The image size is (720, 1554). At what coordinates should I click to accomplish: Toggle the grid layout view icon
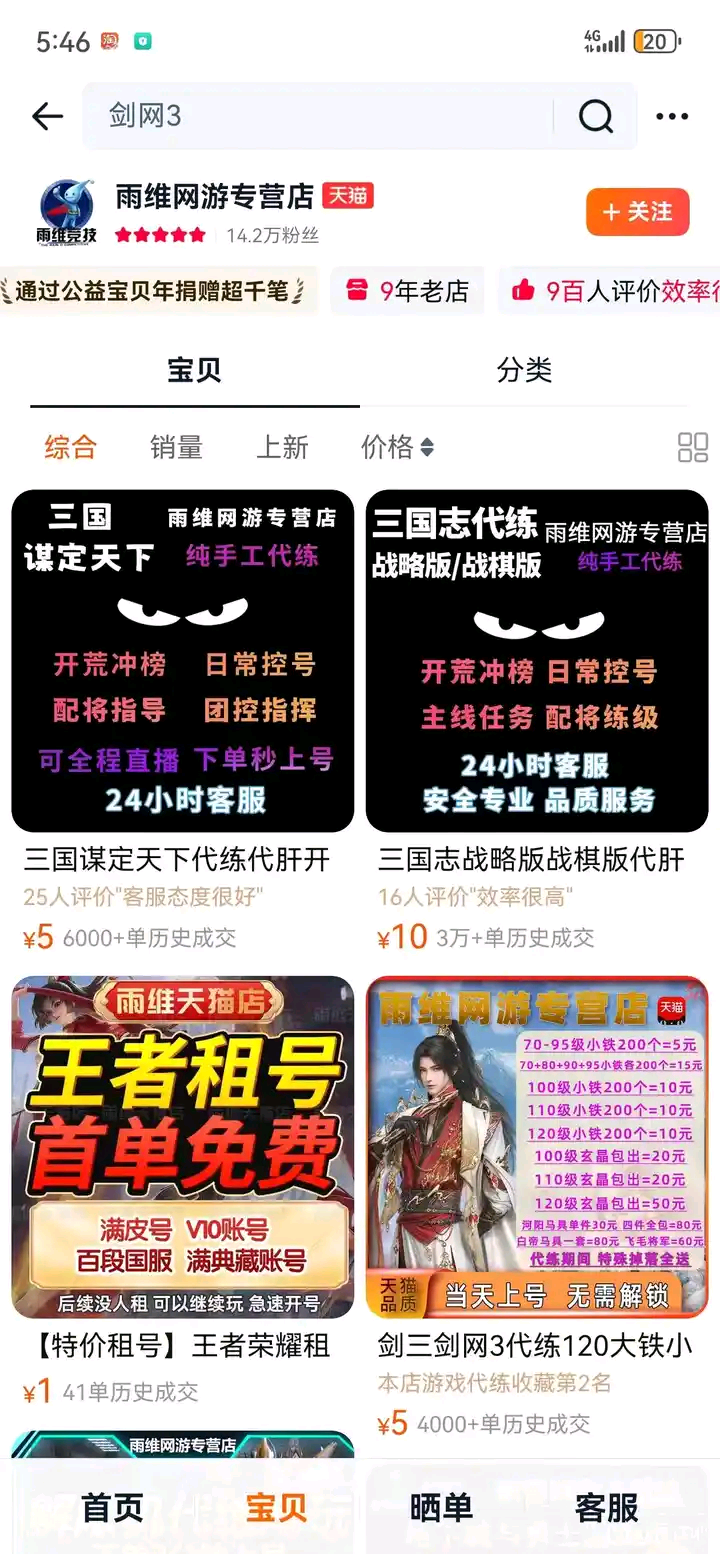(x=692, y=447)
